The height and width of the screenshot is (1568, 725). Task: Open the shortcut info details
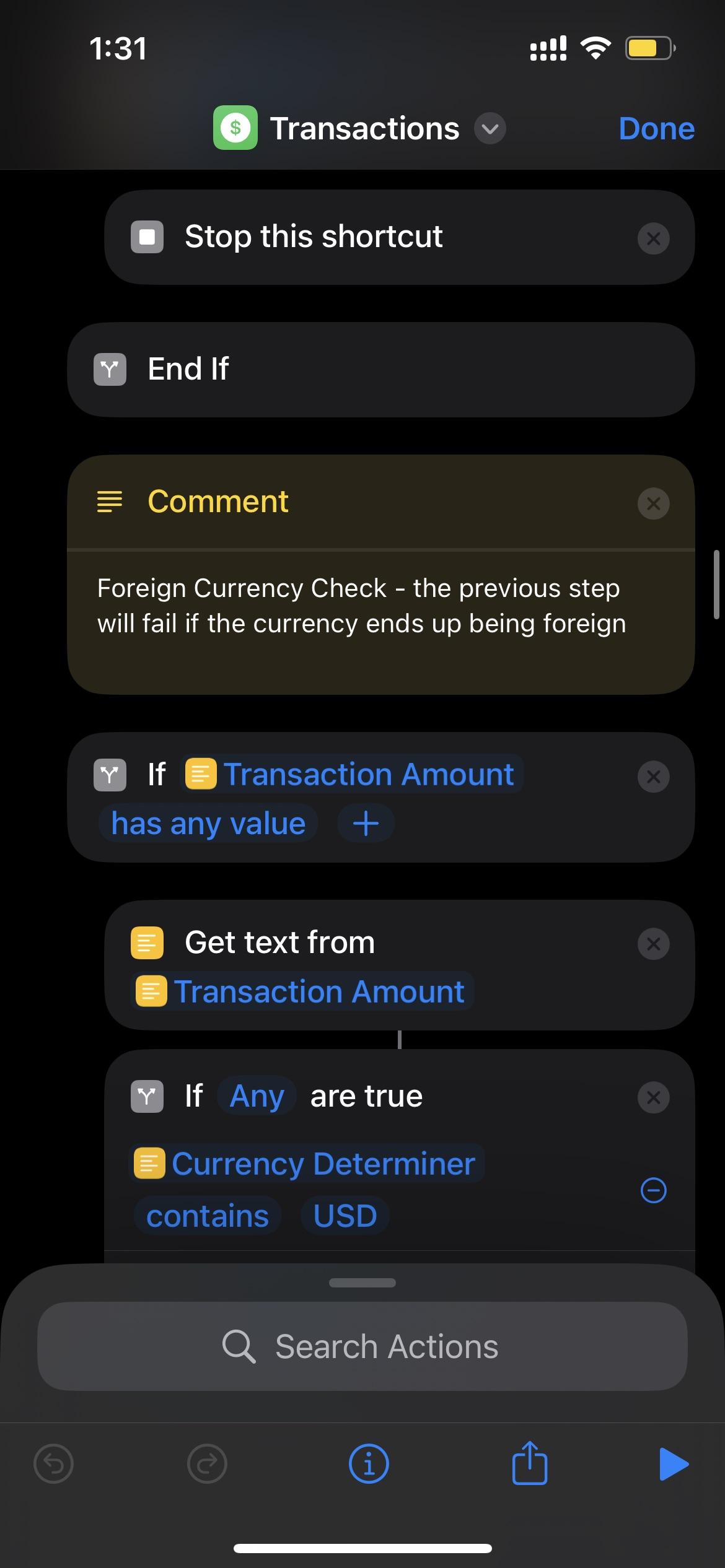(x=369, y=1465)
